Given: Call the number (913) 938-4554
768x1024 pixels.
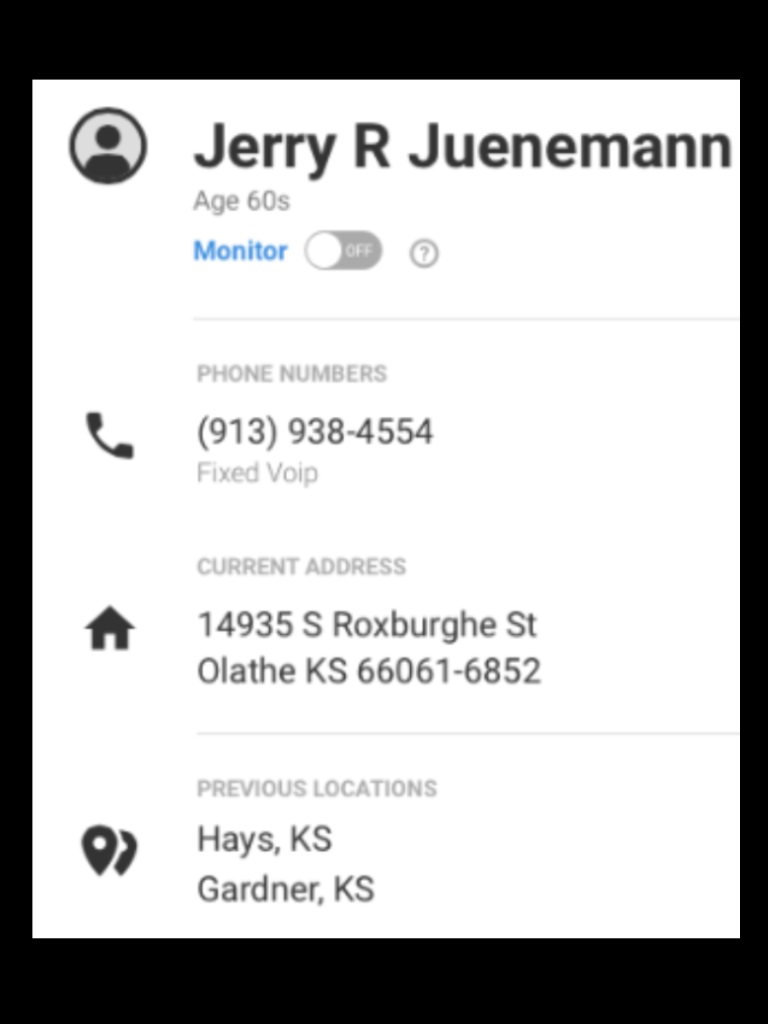Looking at the screenshot, I should [315, 432].
